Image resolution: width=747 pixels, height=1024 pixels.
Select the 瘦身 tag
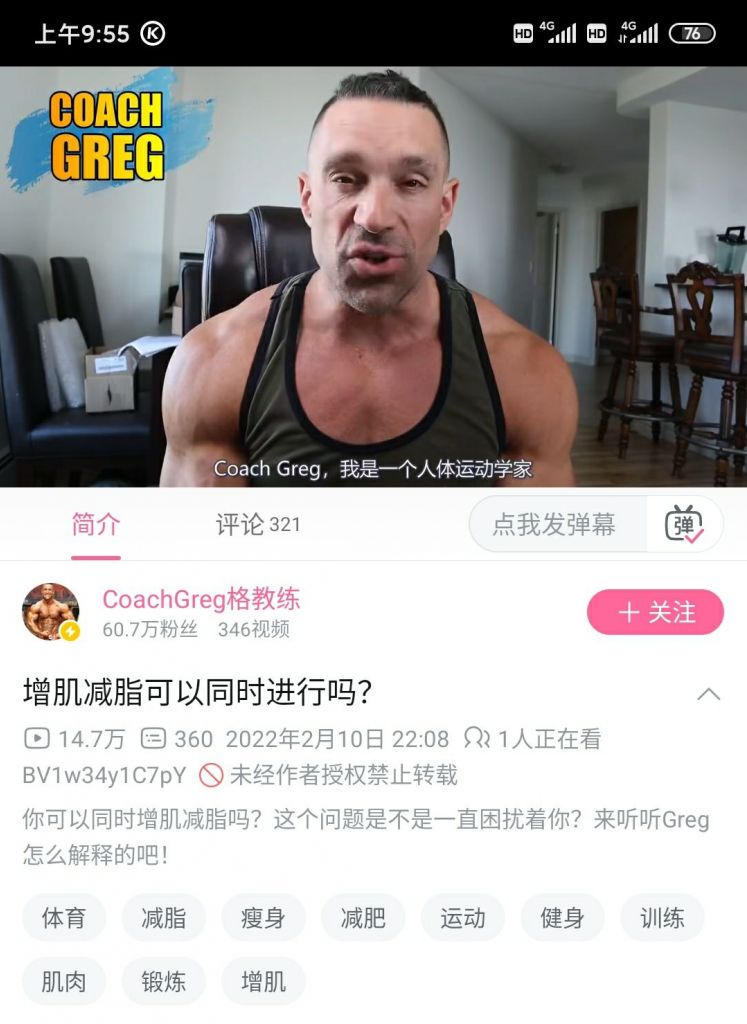point(263,918)
